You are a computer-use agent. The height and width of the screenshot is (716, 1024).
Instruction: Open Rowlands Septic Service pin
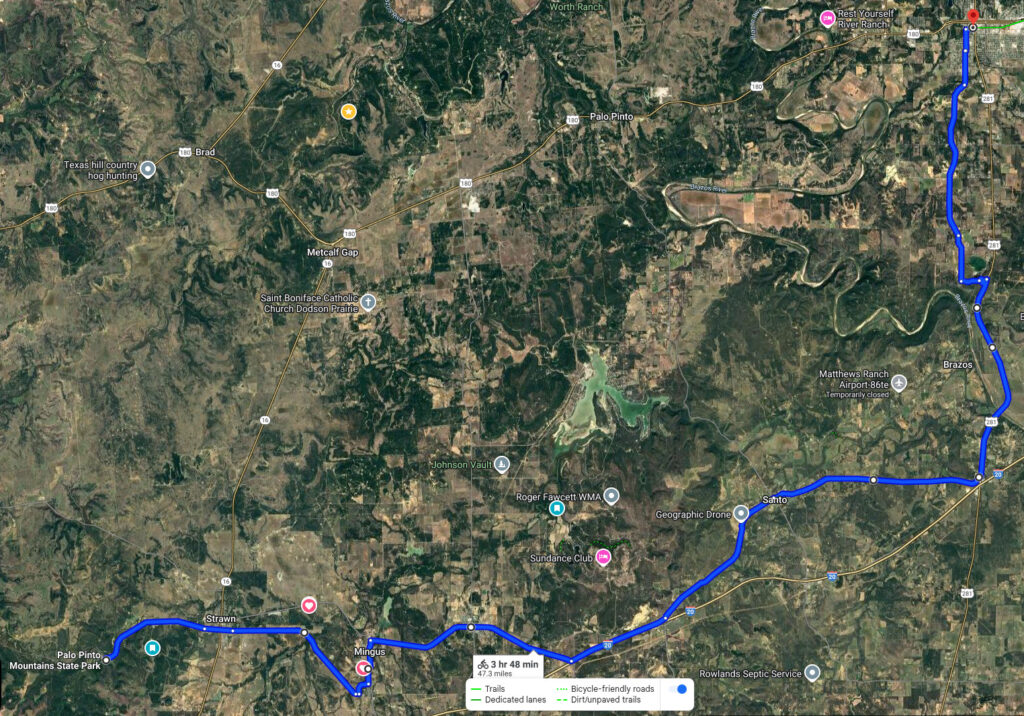812,673
